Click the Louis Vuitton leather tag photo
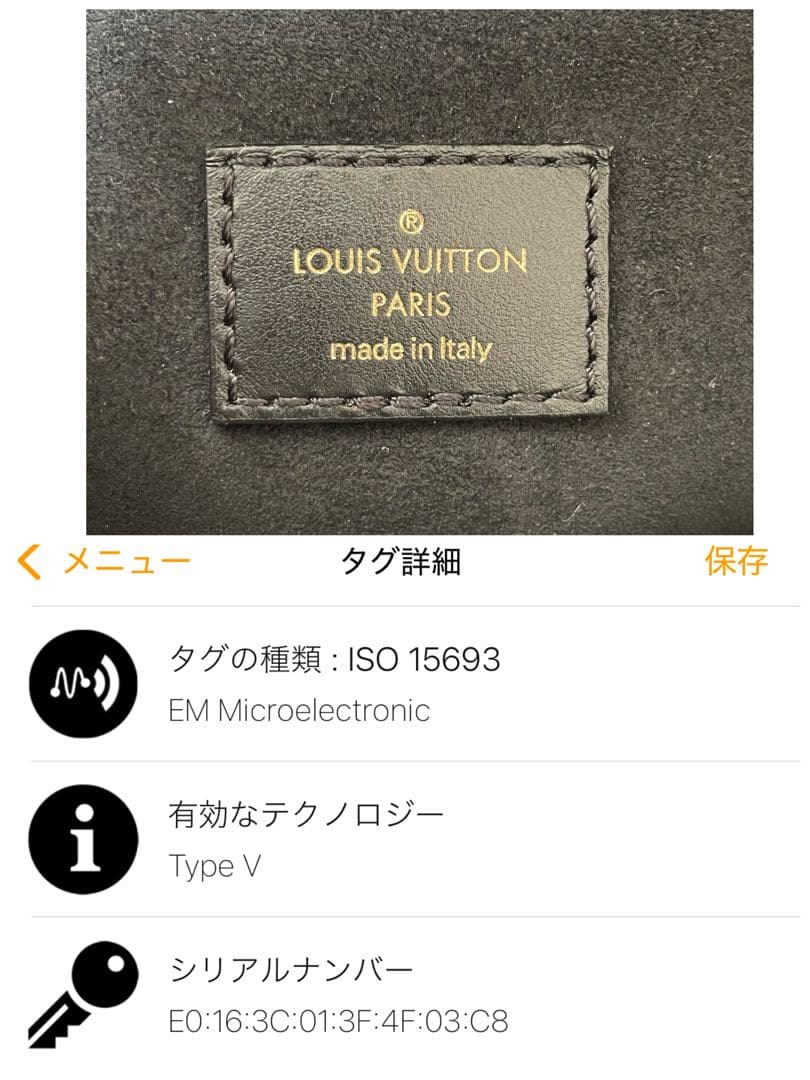Image resolution: width=810 pixels, height=1080 pixels. tap(405, 270)
